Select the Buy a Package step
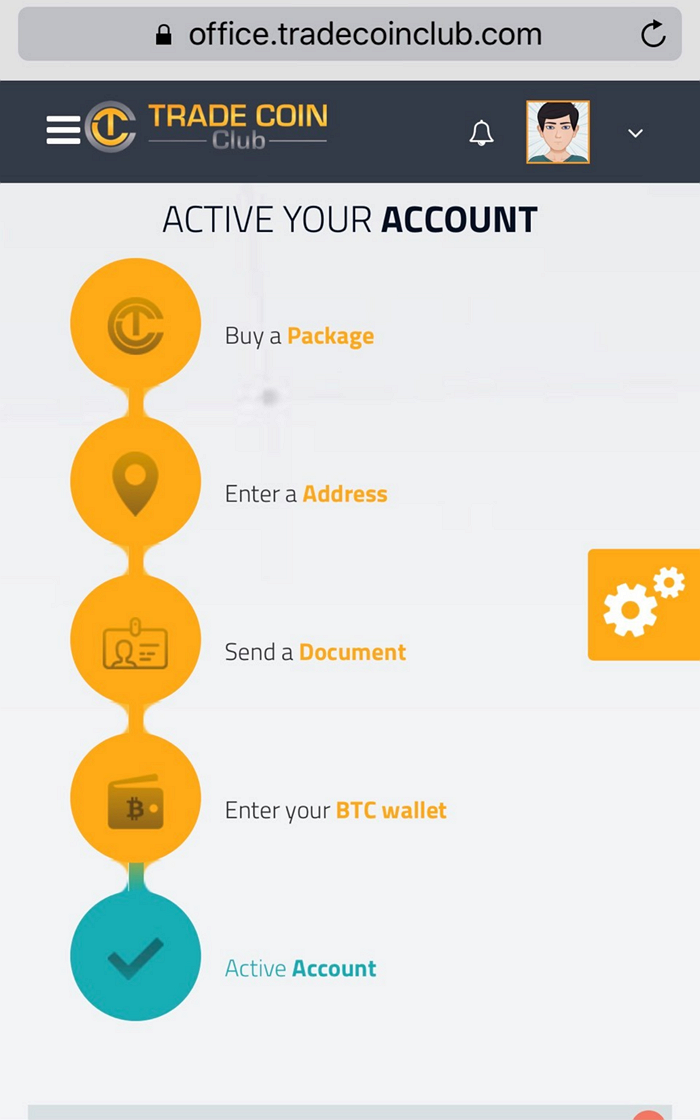Image resolution: width=700 pixels, height=1120 pixels. coord(135,323)
